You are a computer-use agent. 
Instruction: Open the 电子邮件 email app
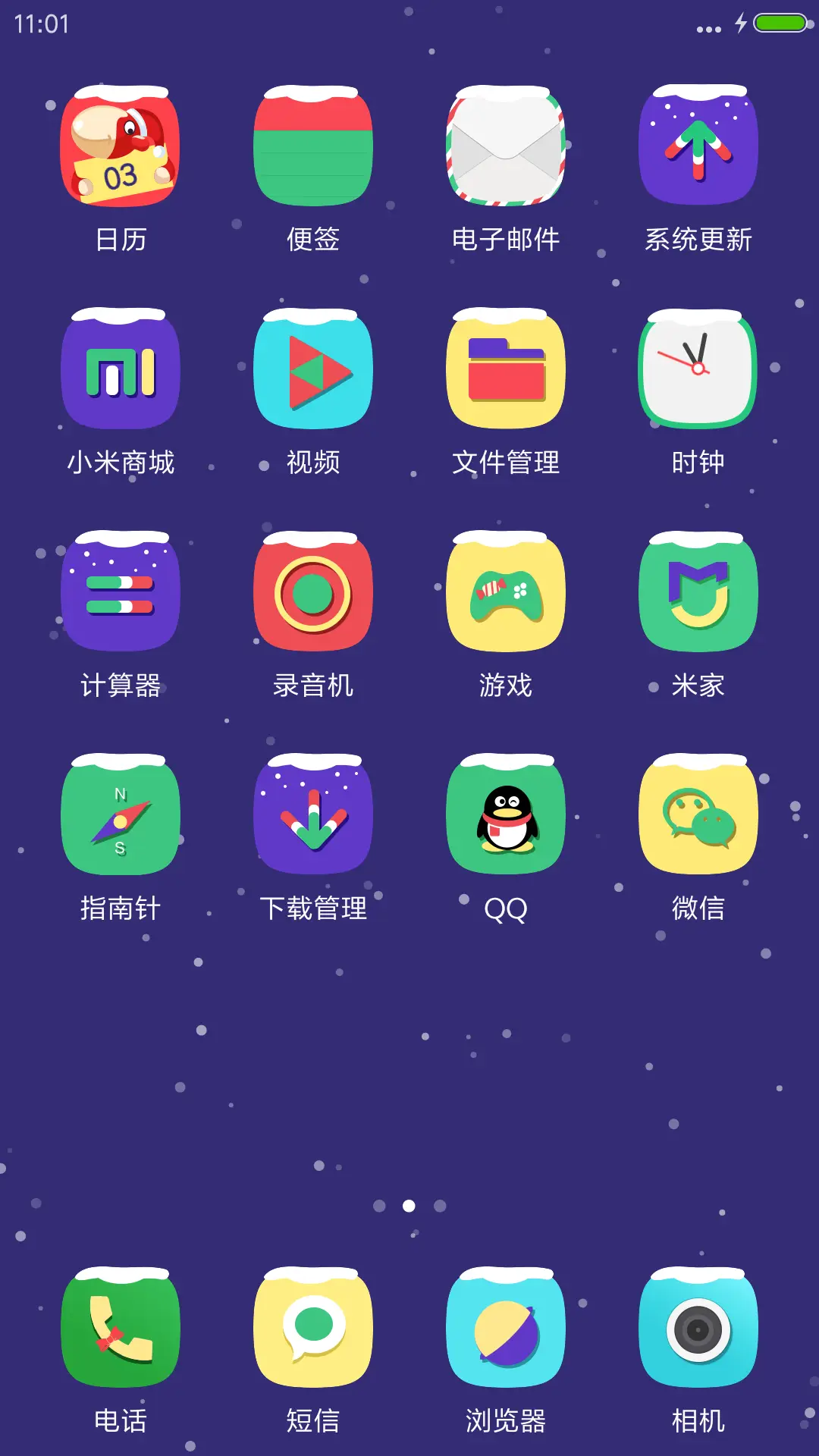pos(504,148)
